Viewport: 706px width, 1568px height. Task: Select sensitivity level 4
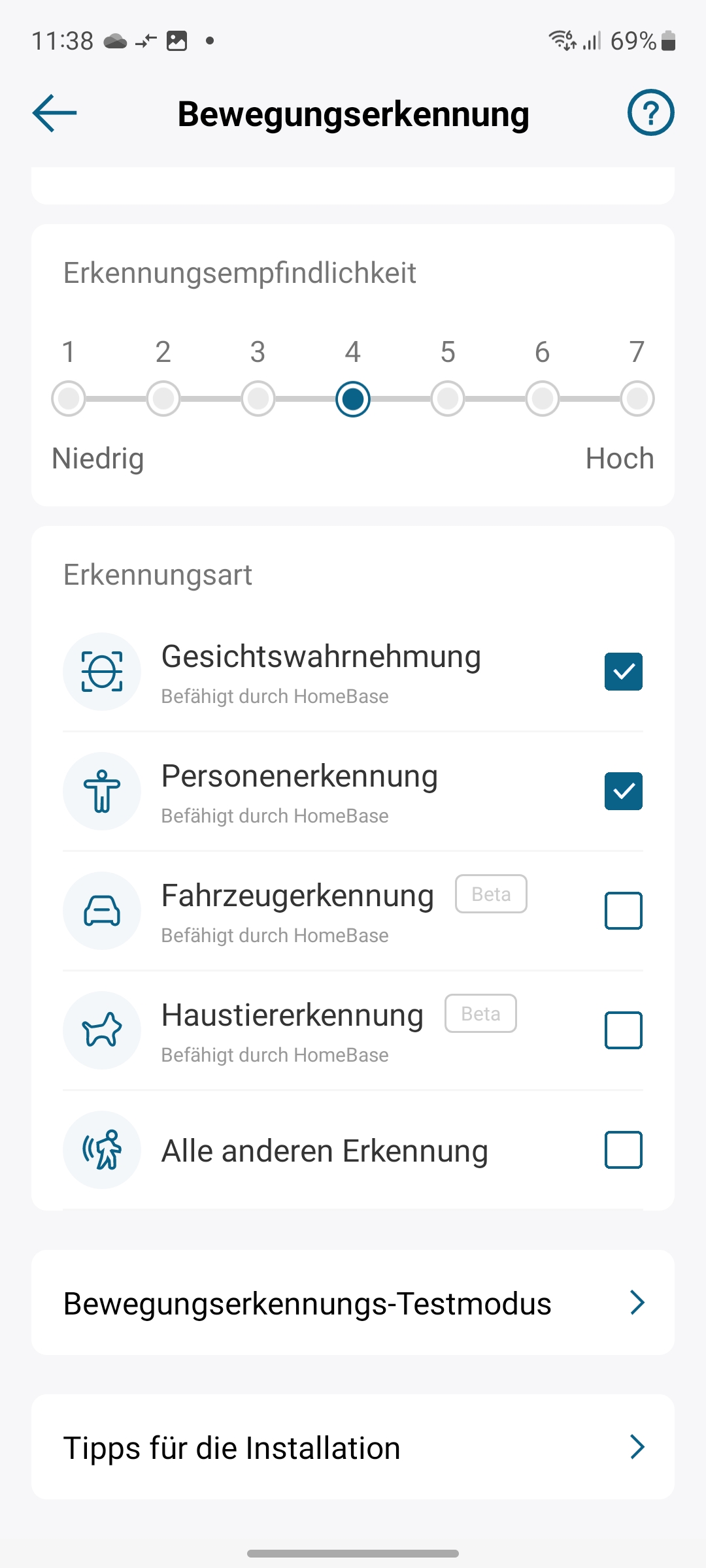353,399
